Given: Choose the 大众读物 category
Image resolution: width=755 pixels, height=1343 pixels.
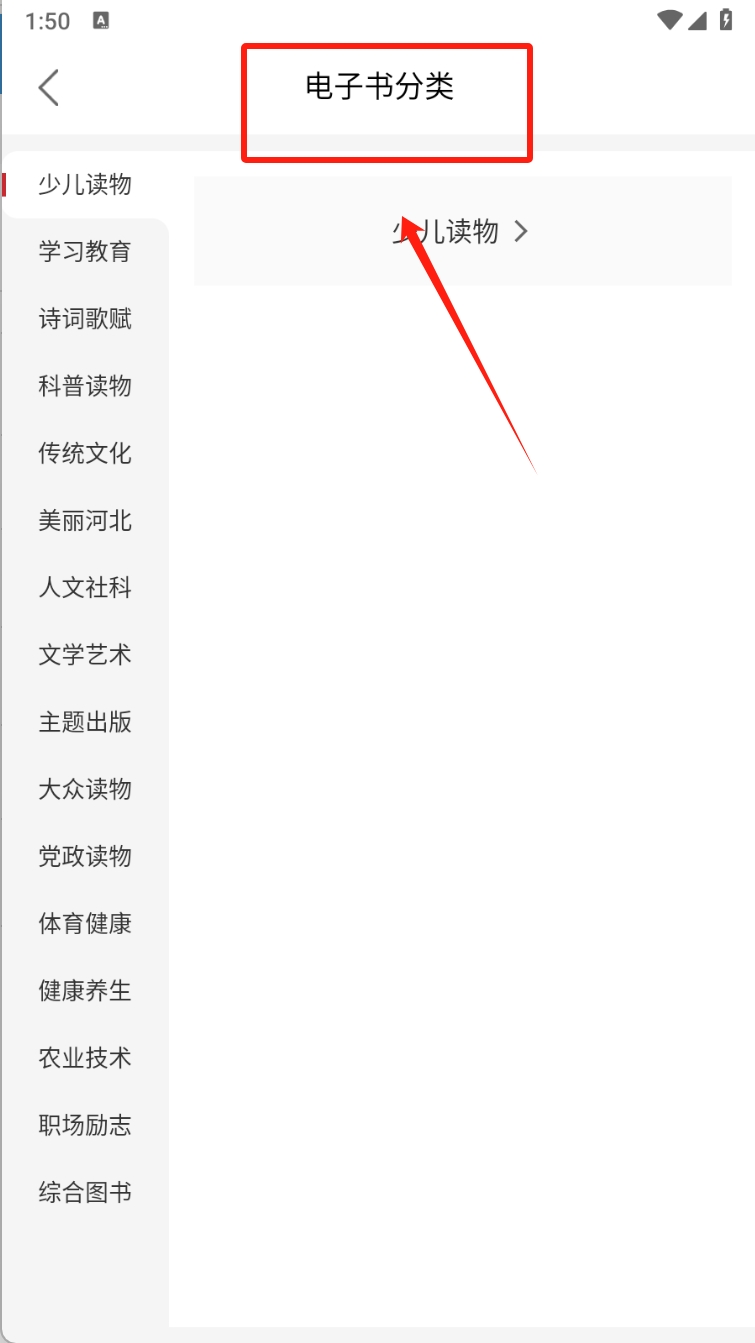Looking at the screenshot, I should pos(85,789).
